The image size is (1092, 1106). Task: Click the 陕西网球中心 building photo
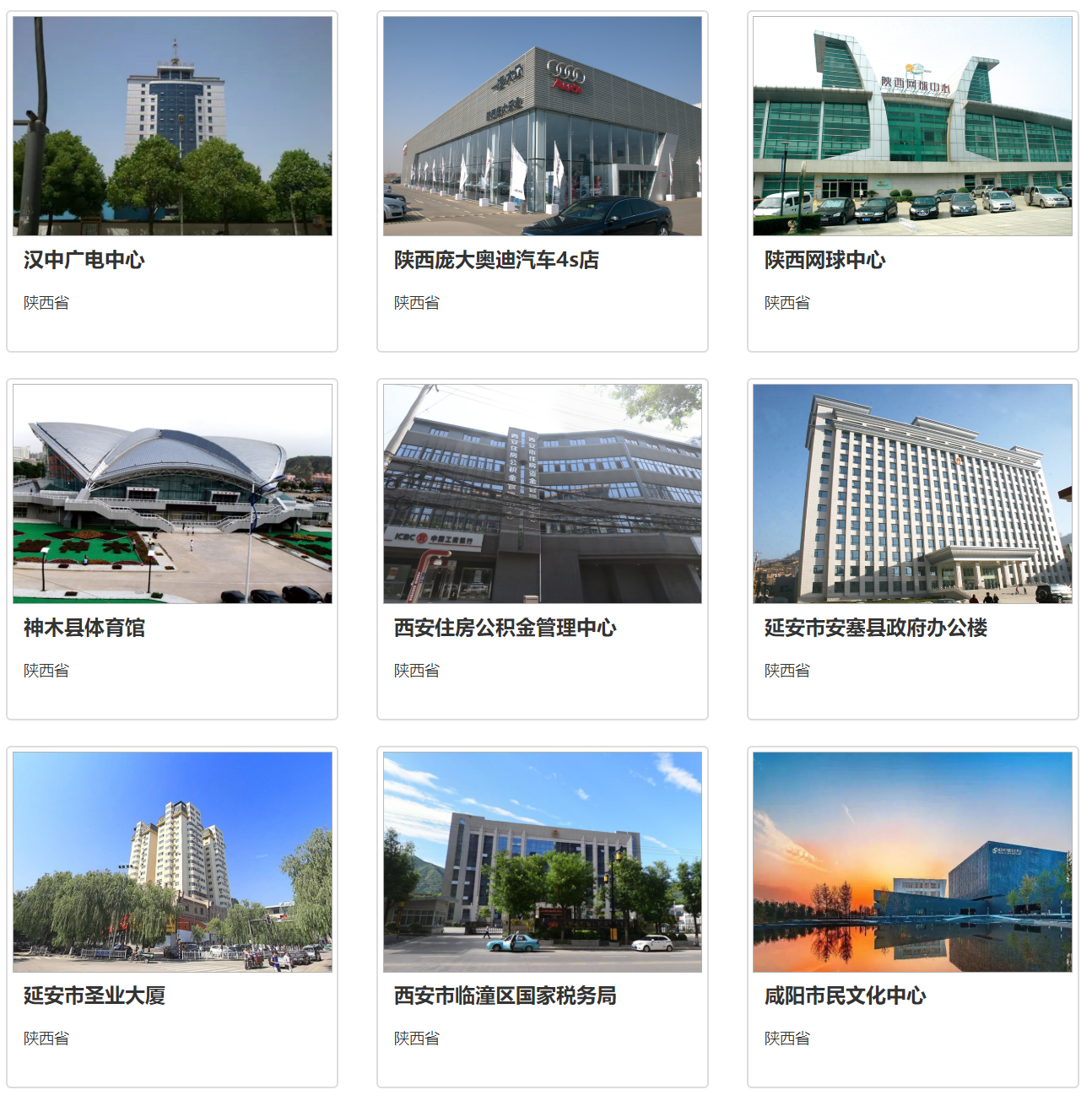[912, 122]
